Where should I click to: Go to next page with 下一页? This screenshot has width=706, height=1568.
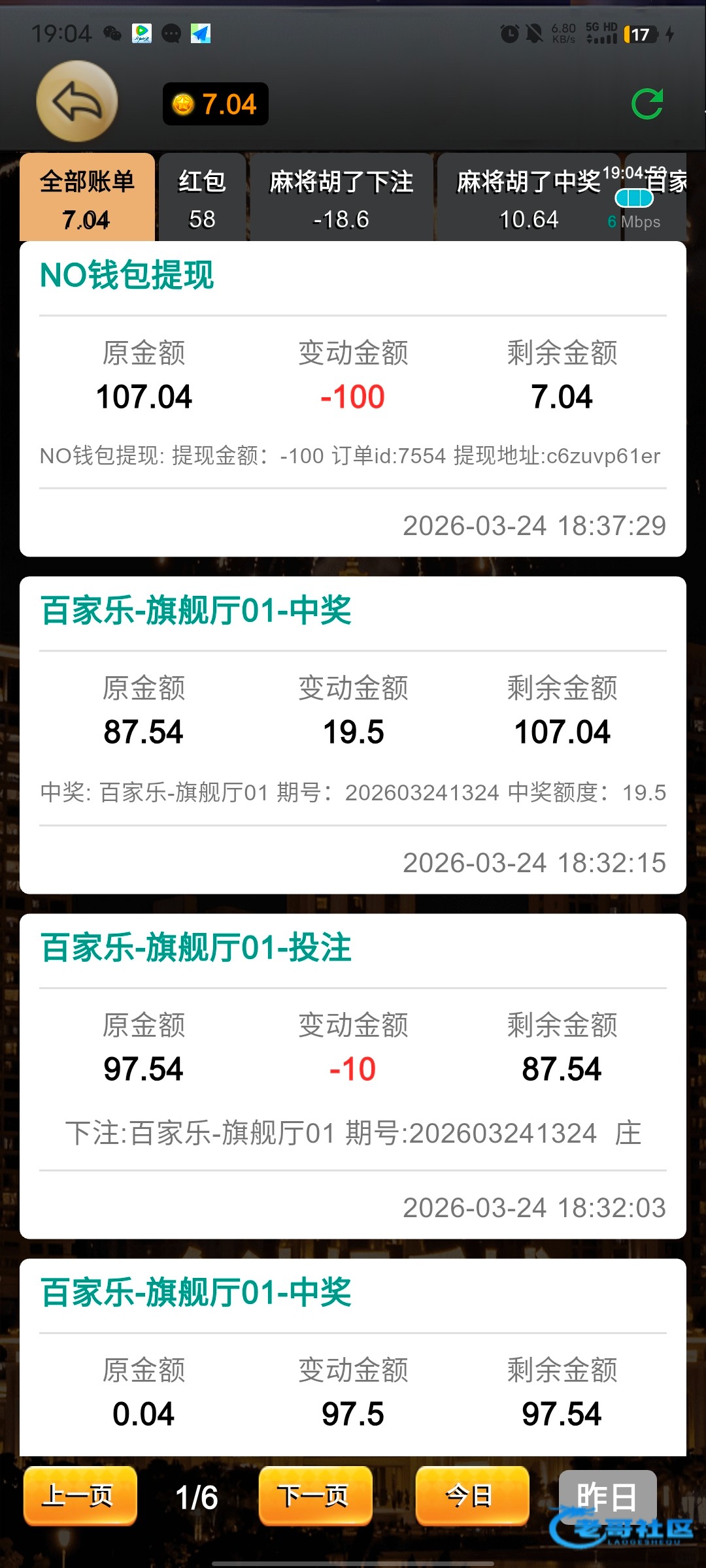(315, 1495)
